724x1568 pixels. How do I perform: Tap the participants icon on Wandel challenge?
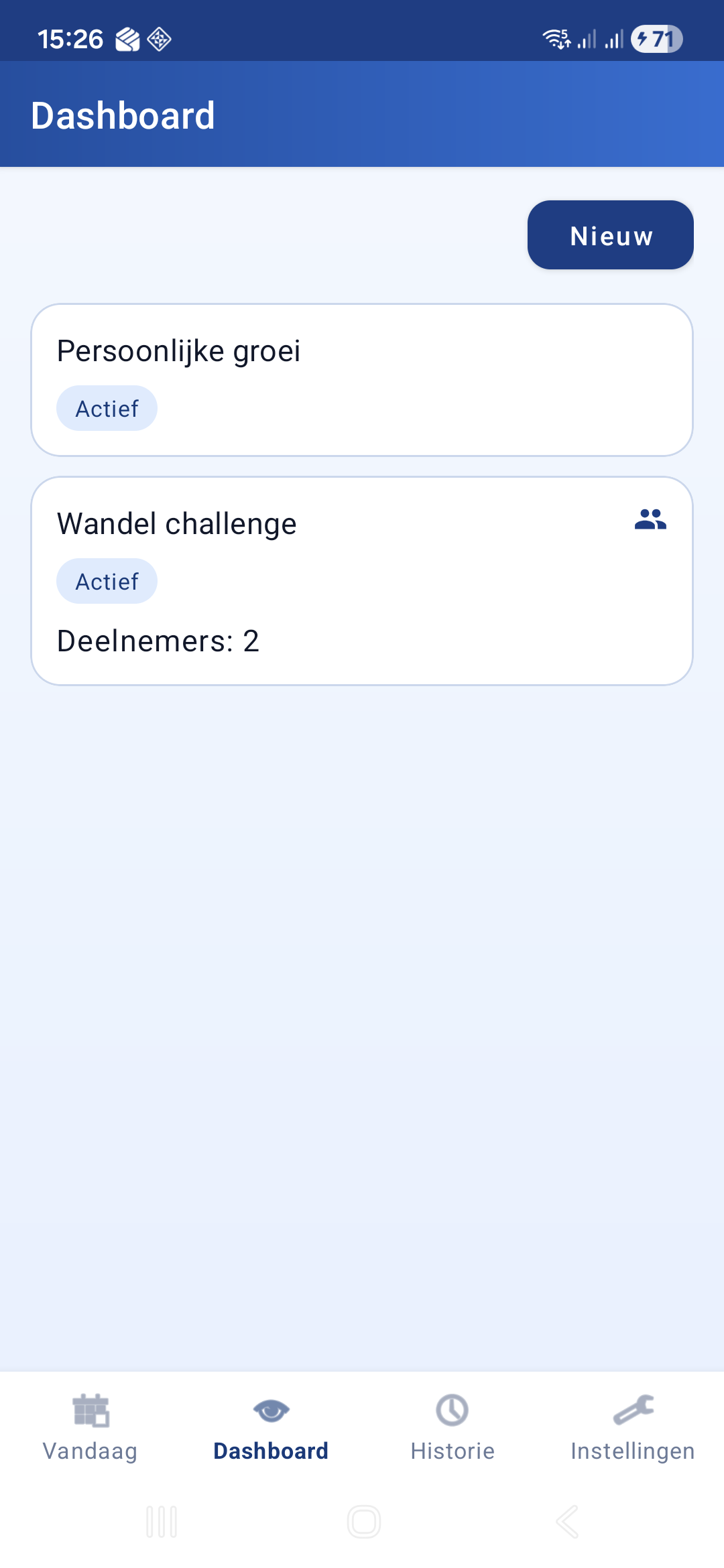(650, 519)
